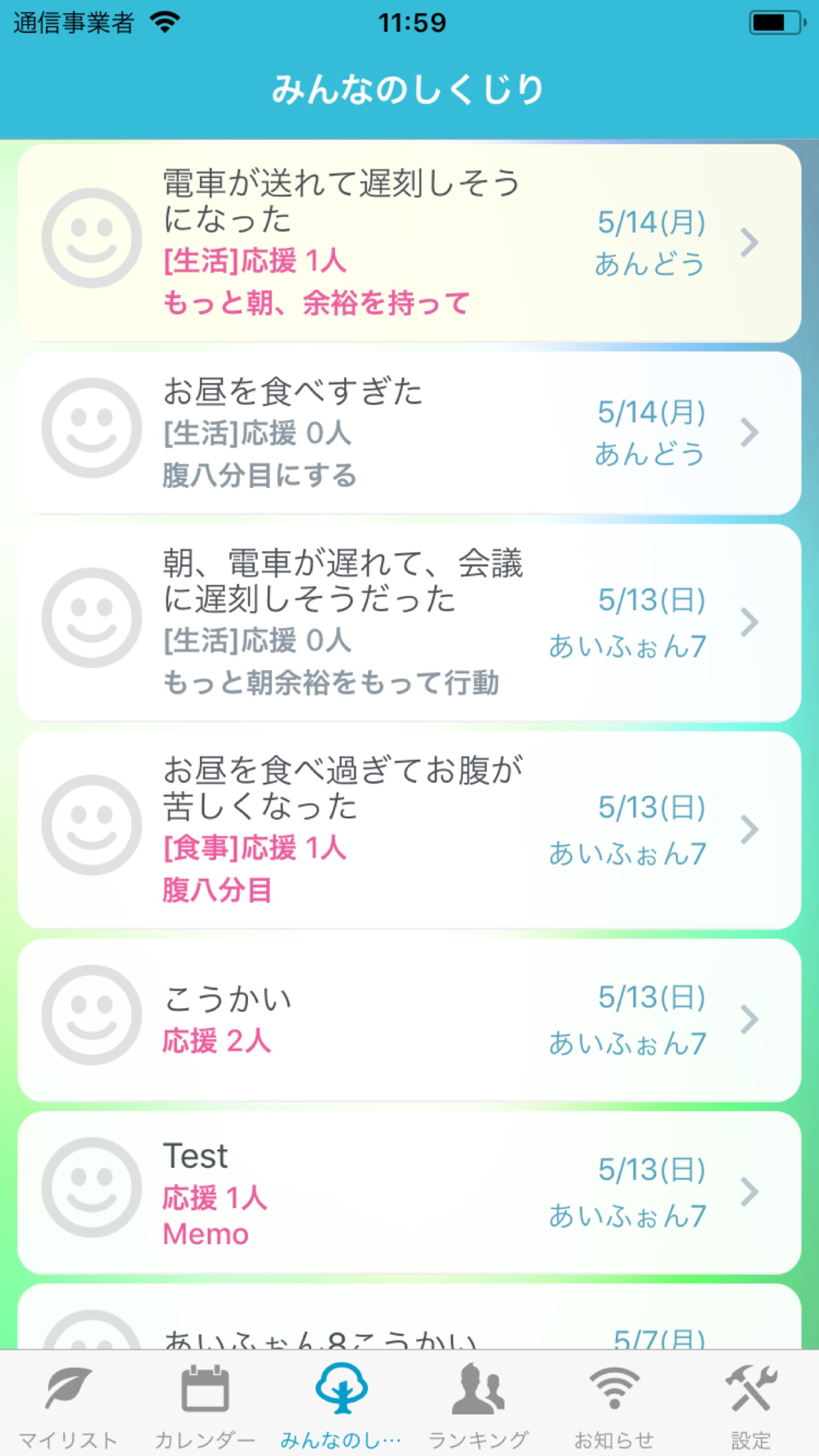Open the お昼を食べ過ぎてお腹が苦しくなった entry

[409, 830]
